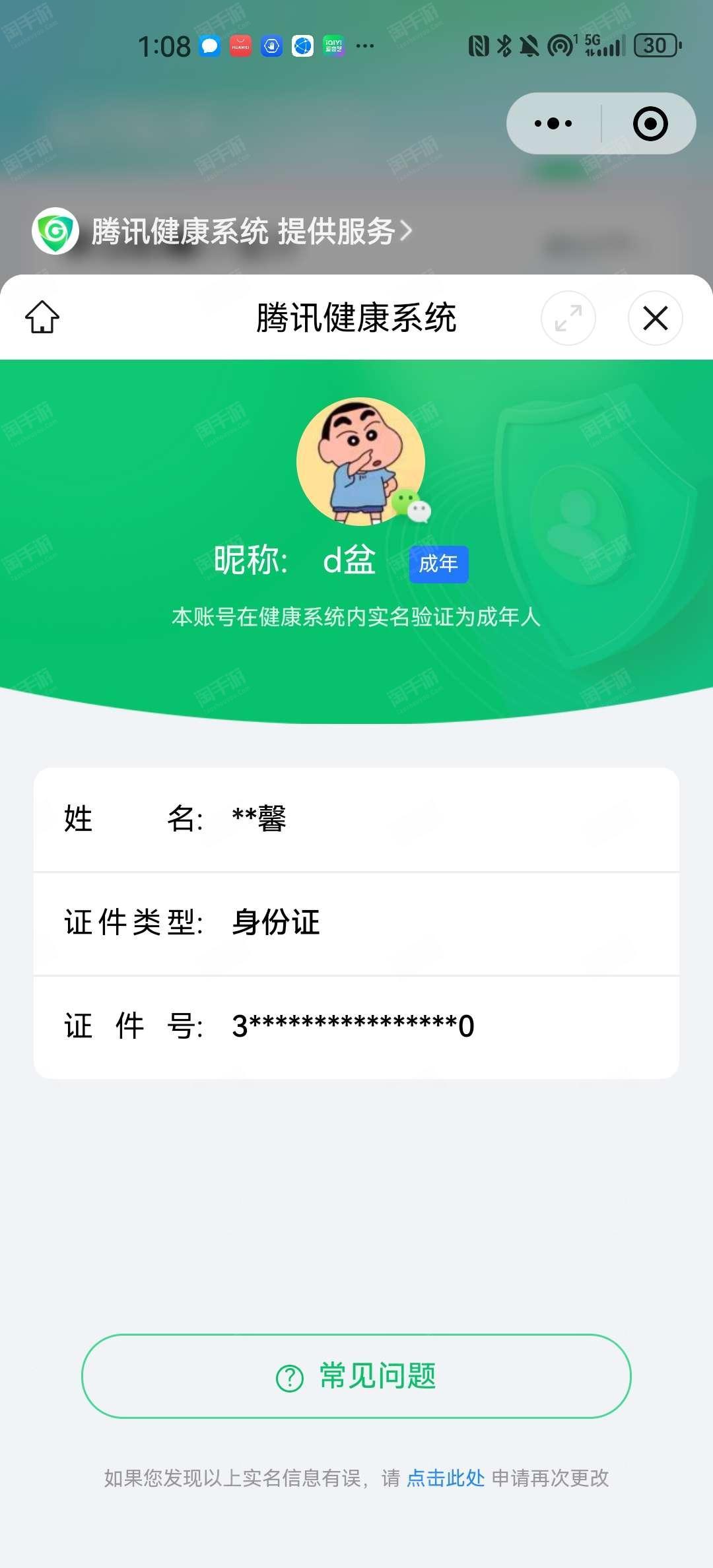Open the 常见问题 button
The width and height of the screenshot is (713, 1568).
(356, 1376)
